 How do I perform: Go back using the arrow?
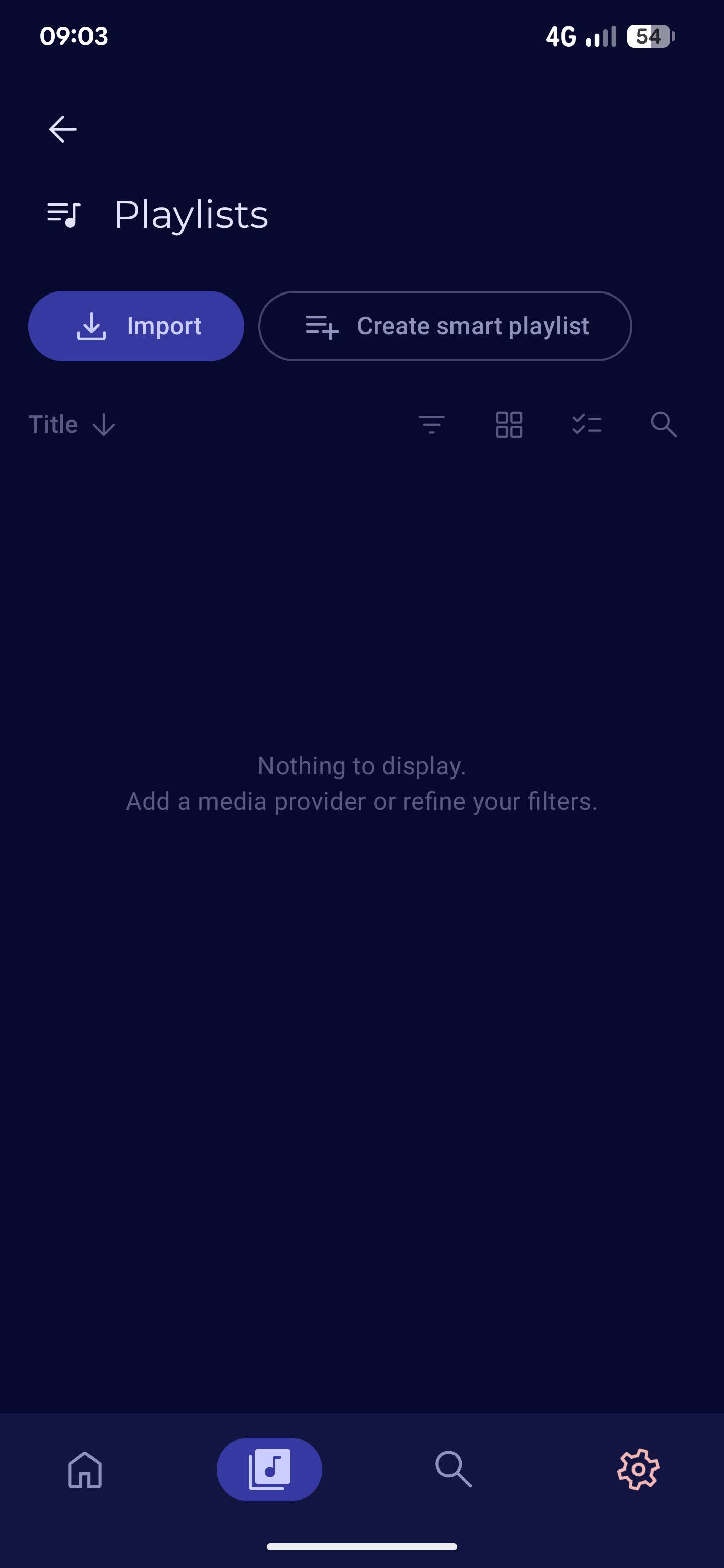coord(63,129)
